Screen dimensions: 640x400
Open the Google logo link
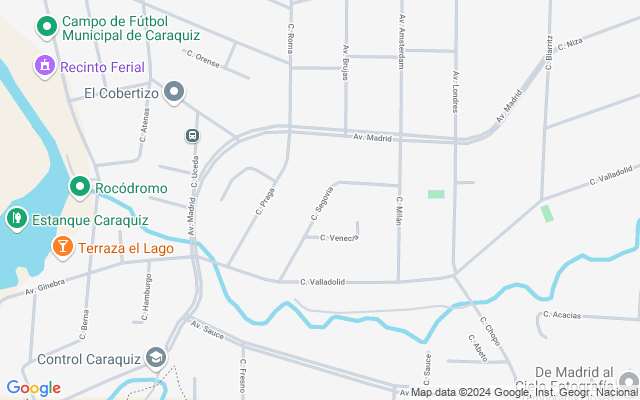33,388
